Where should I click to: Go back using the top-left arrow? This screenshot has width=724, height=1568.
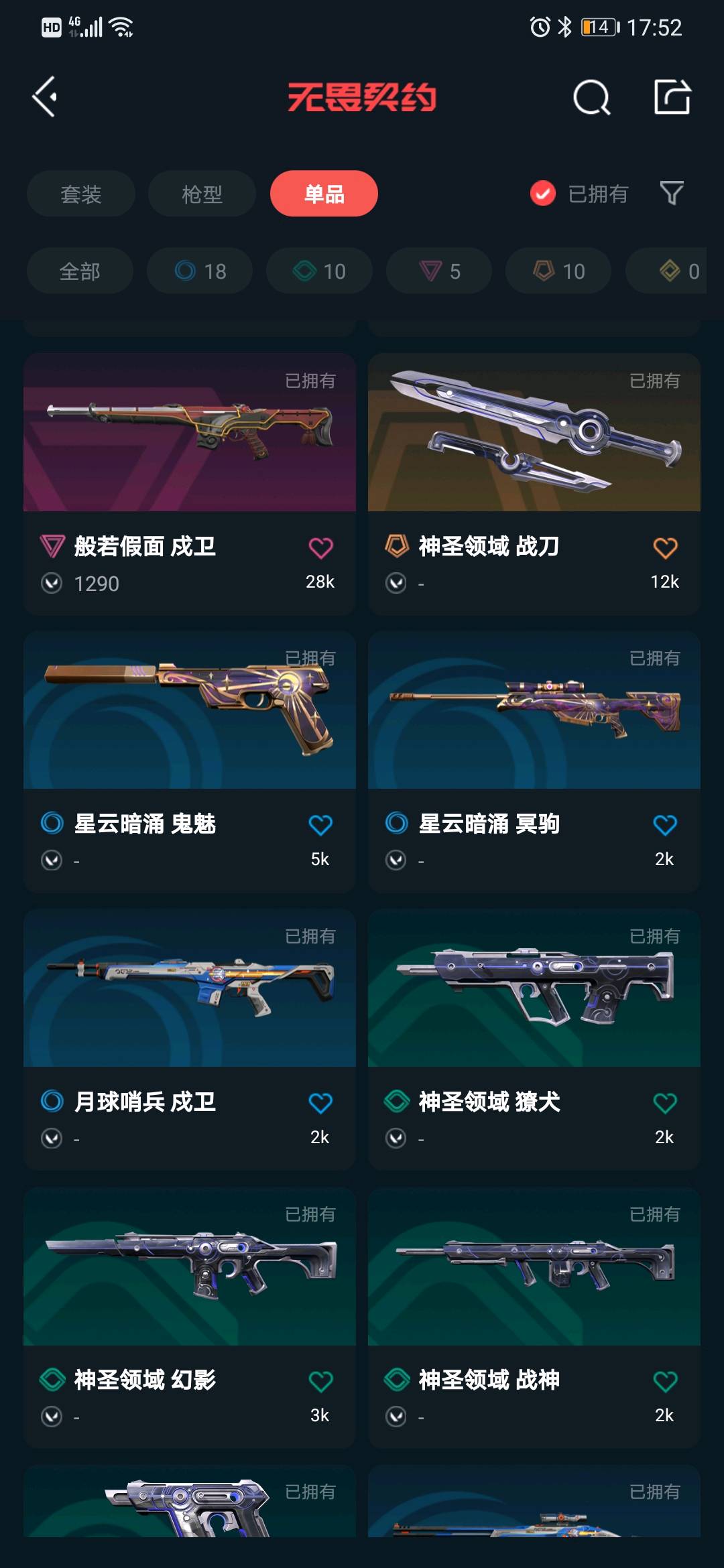pos(44,97)
